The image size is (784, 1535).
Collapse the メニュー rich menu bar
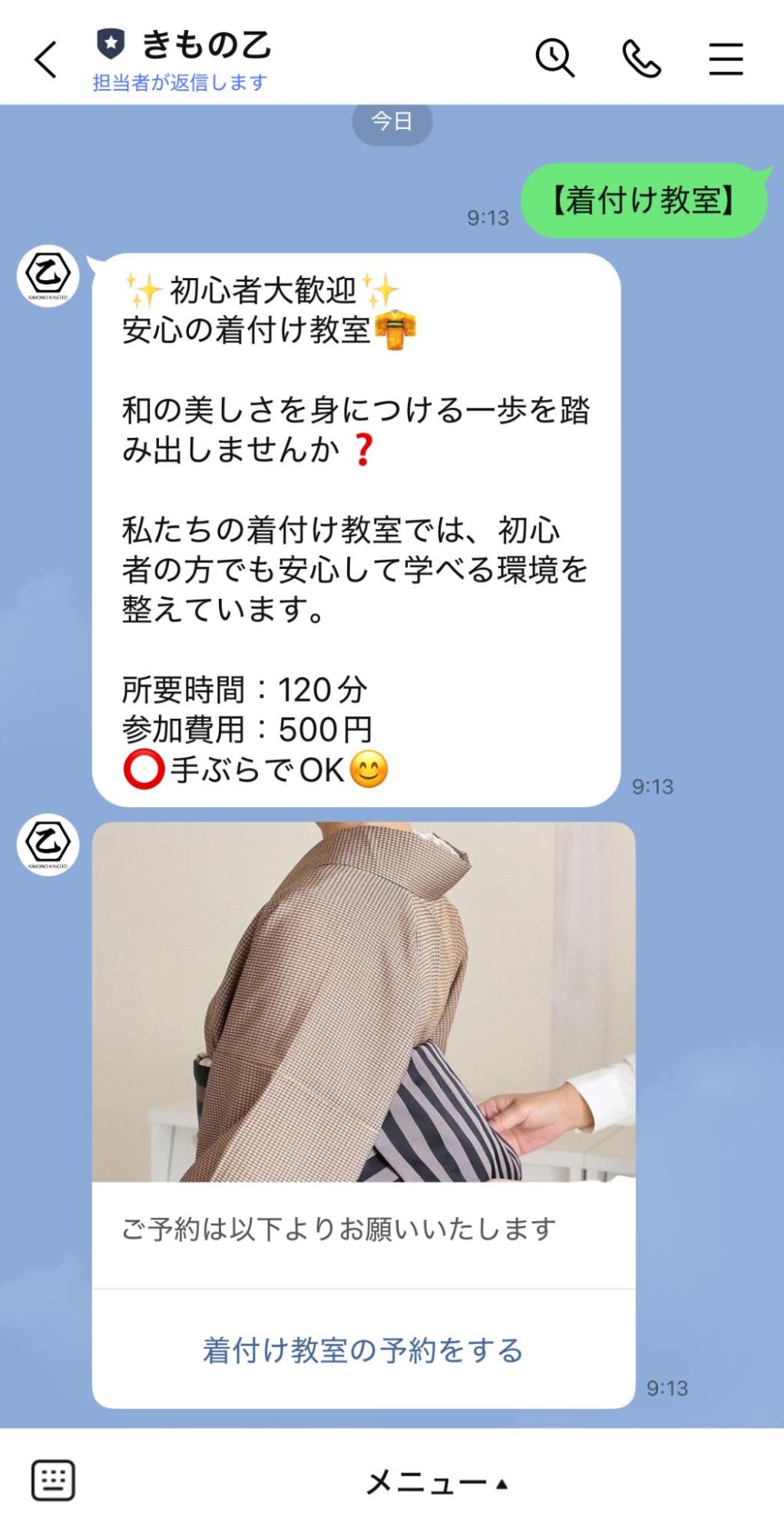point(436,1482)
